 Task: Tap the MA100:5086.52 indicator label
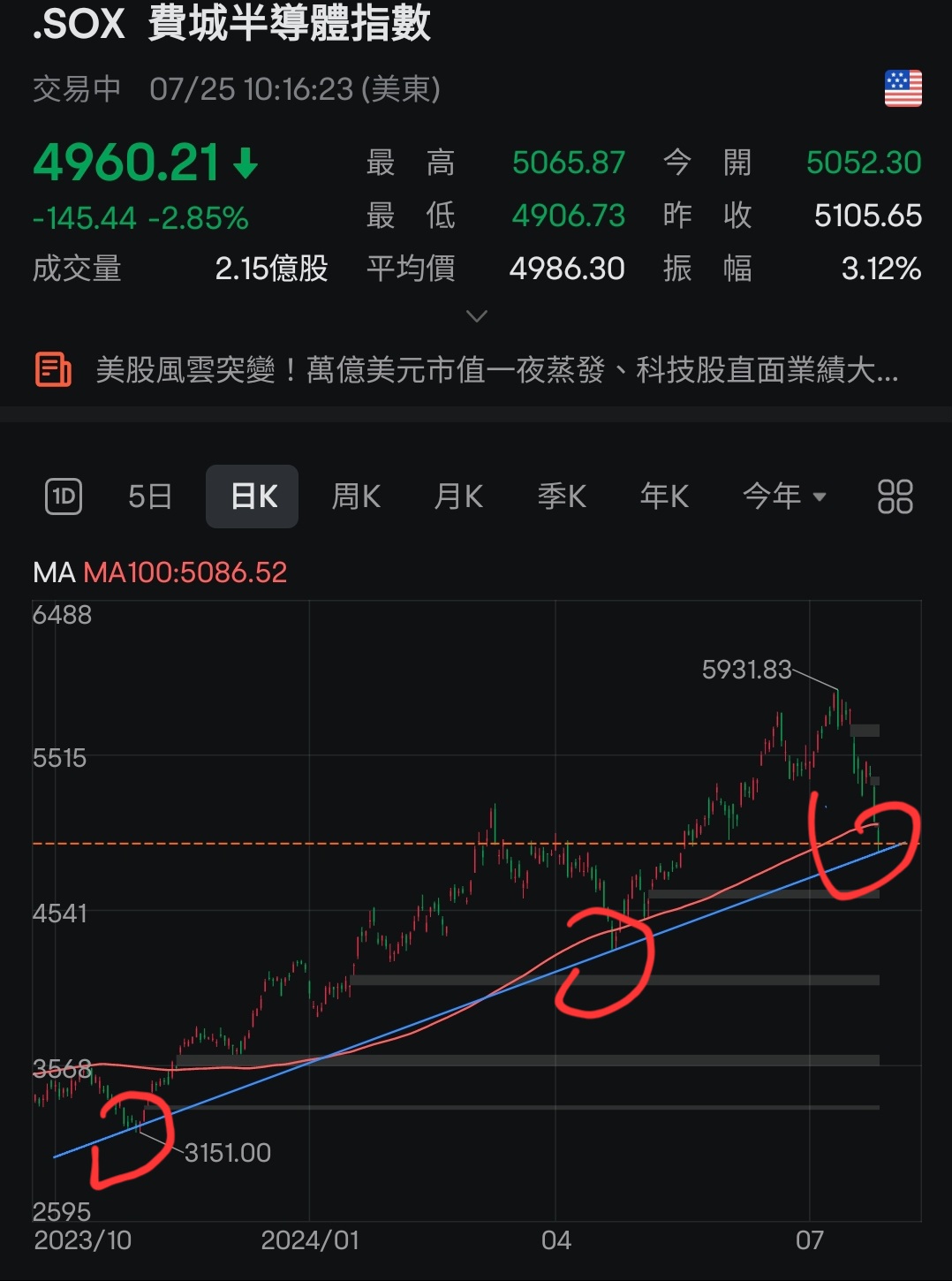point(184,572)
